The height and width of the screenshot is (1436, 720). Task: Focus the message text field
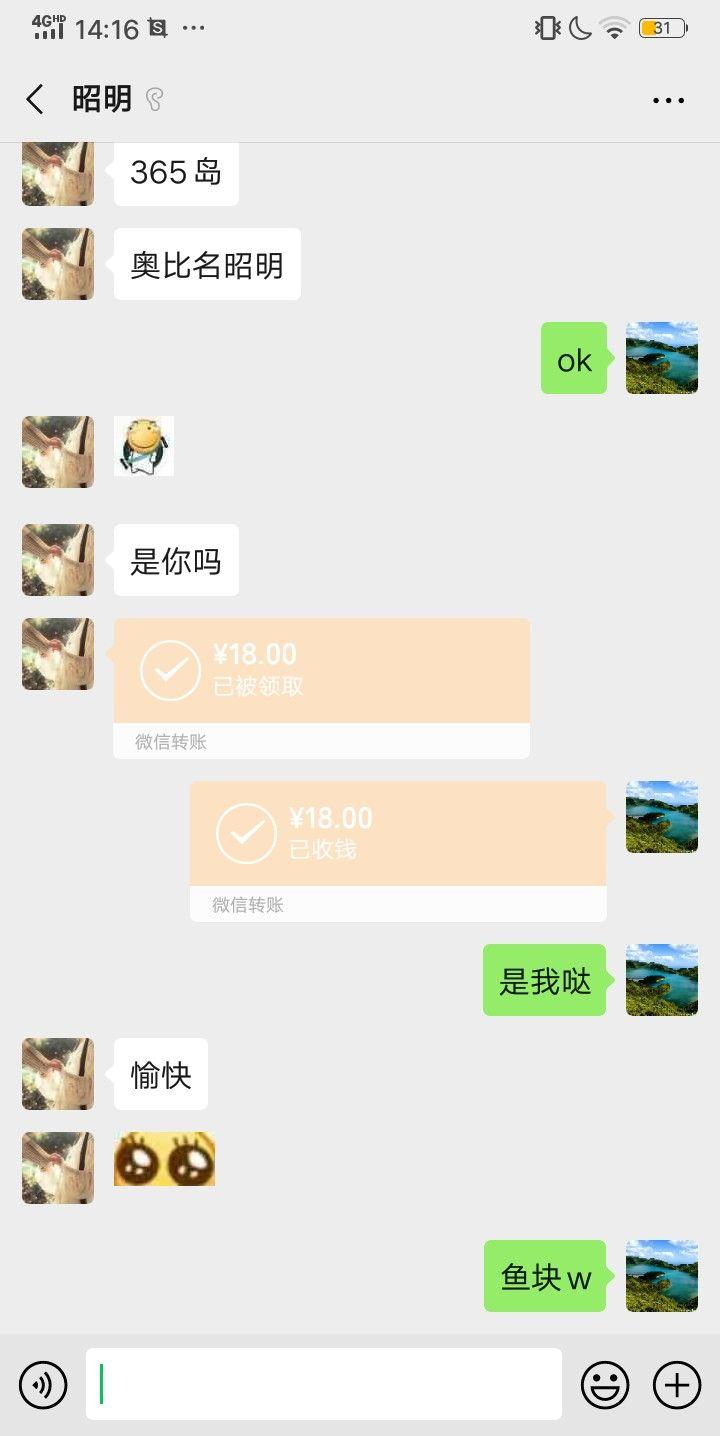click(x=323, y=1384)
